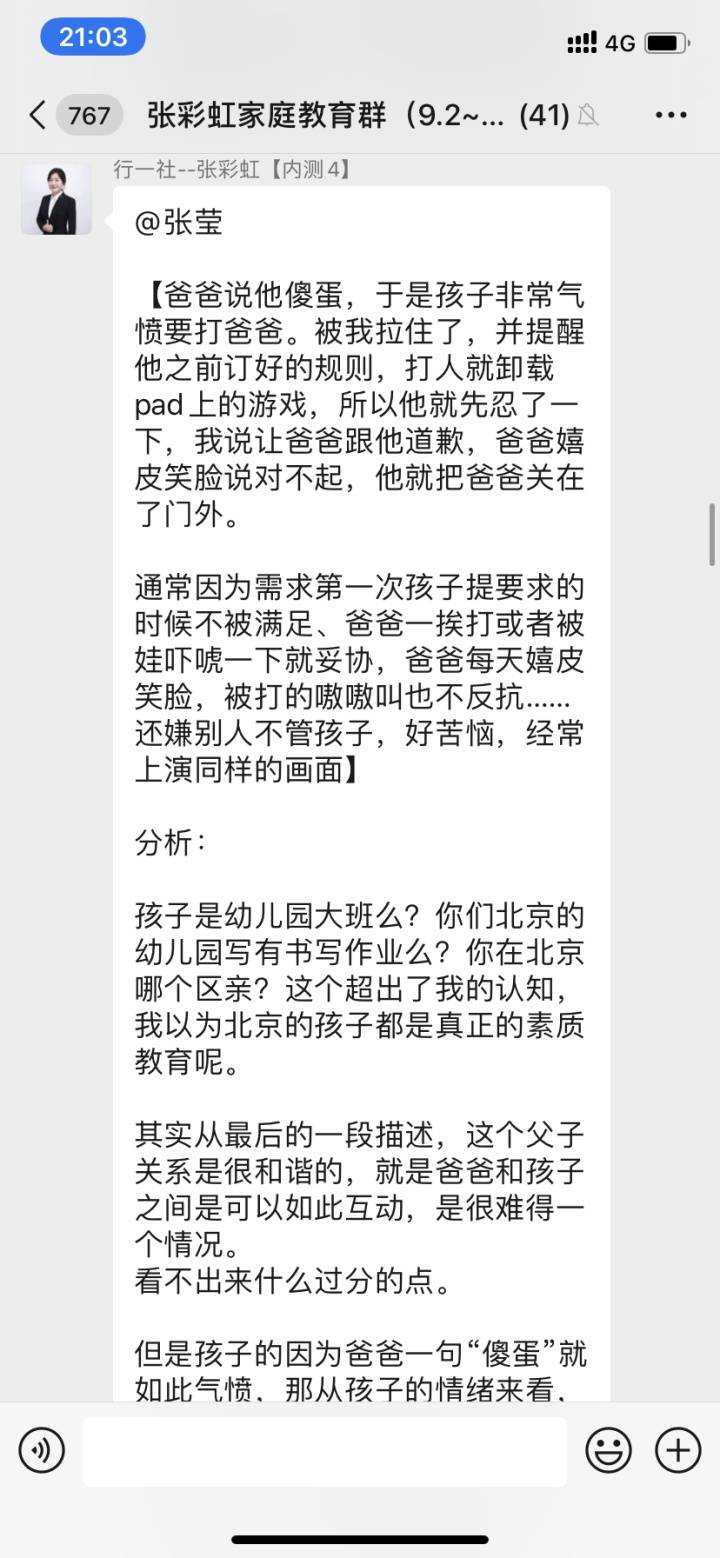This screenshot has width=720, height=1558.
Task: Go back to the chat list
Action: click(38, 115)
